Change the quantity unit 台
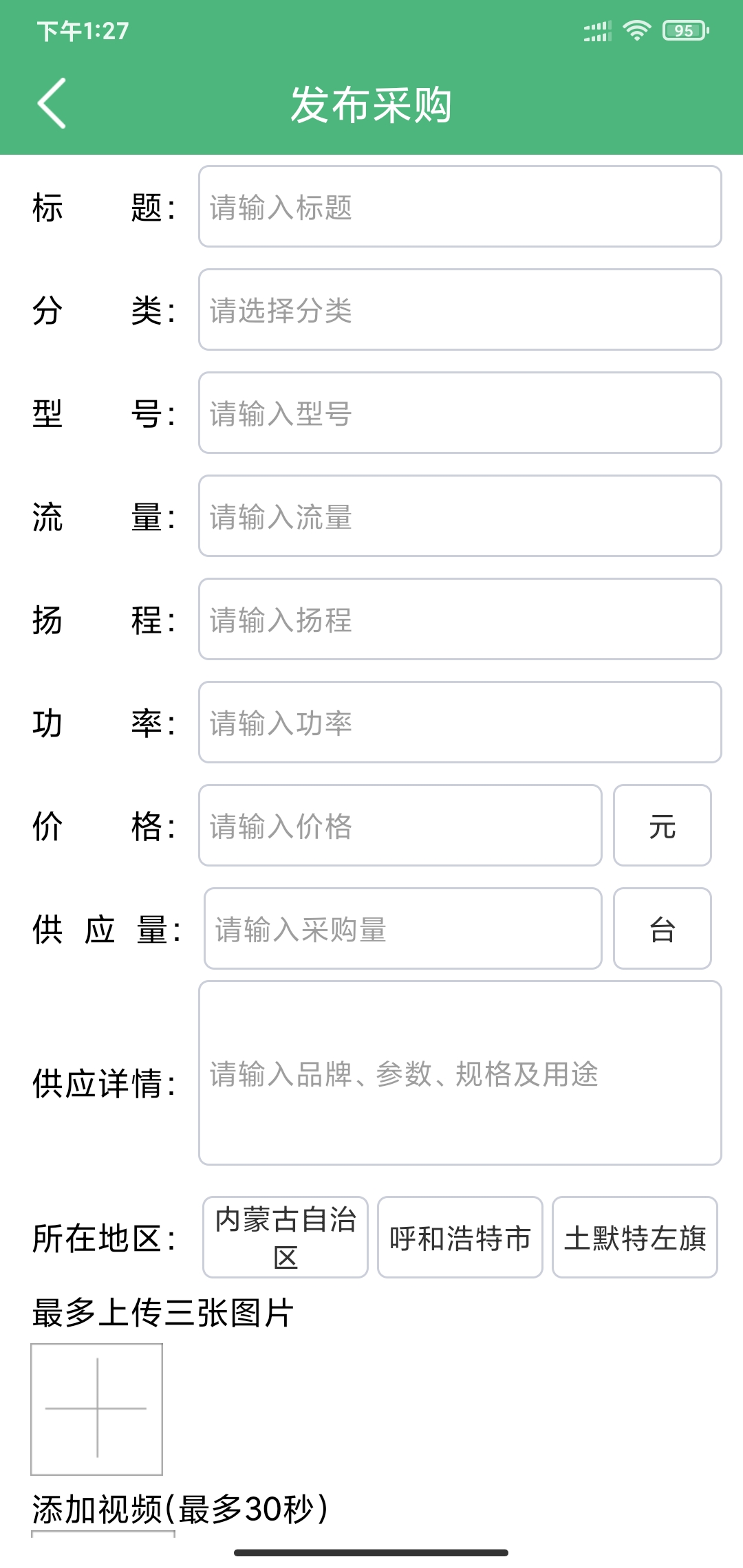This screenshot has height=1568, width=743. 662,928
